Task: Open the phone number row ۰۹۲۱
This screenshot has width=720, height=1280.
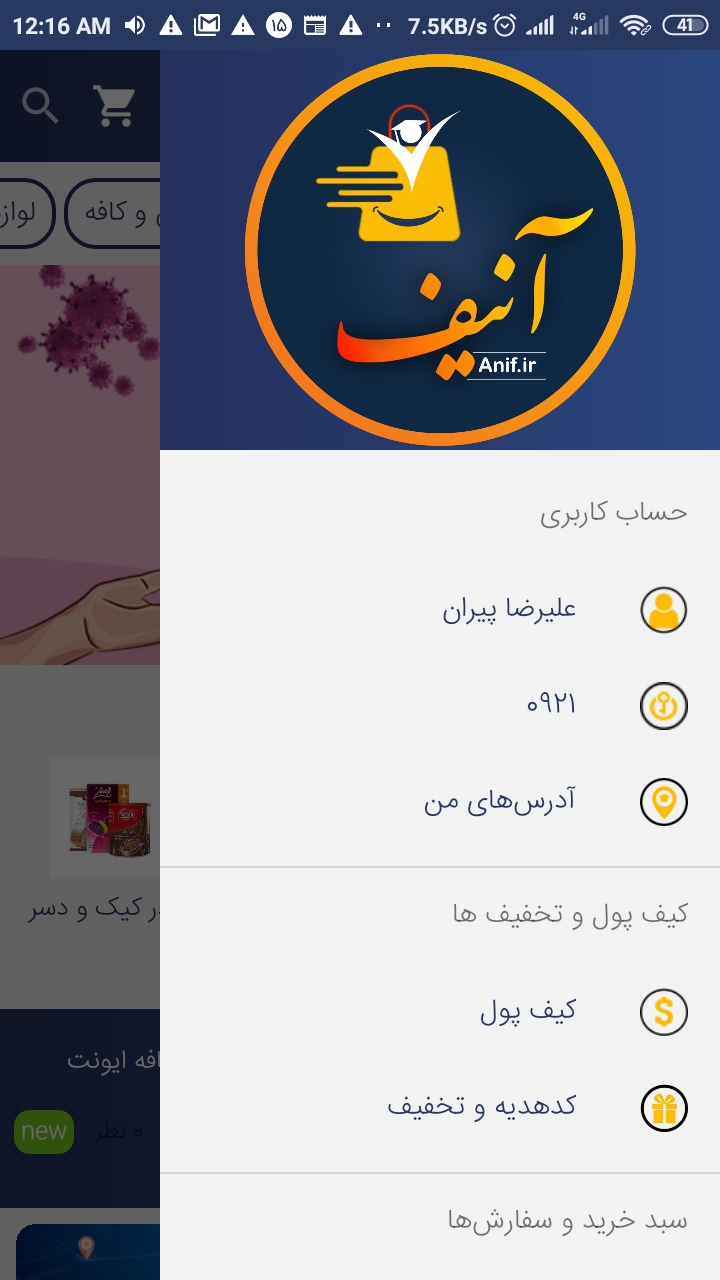Action: coord(551,705)
